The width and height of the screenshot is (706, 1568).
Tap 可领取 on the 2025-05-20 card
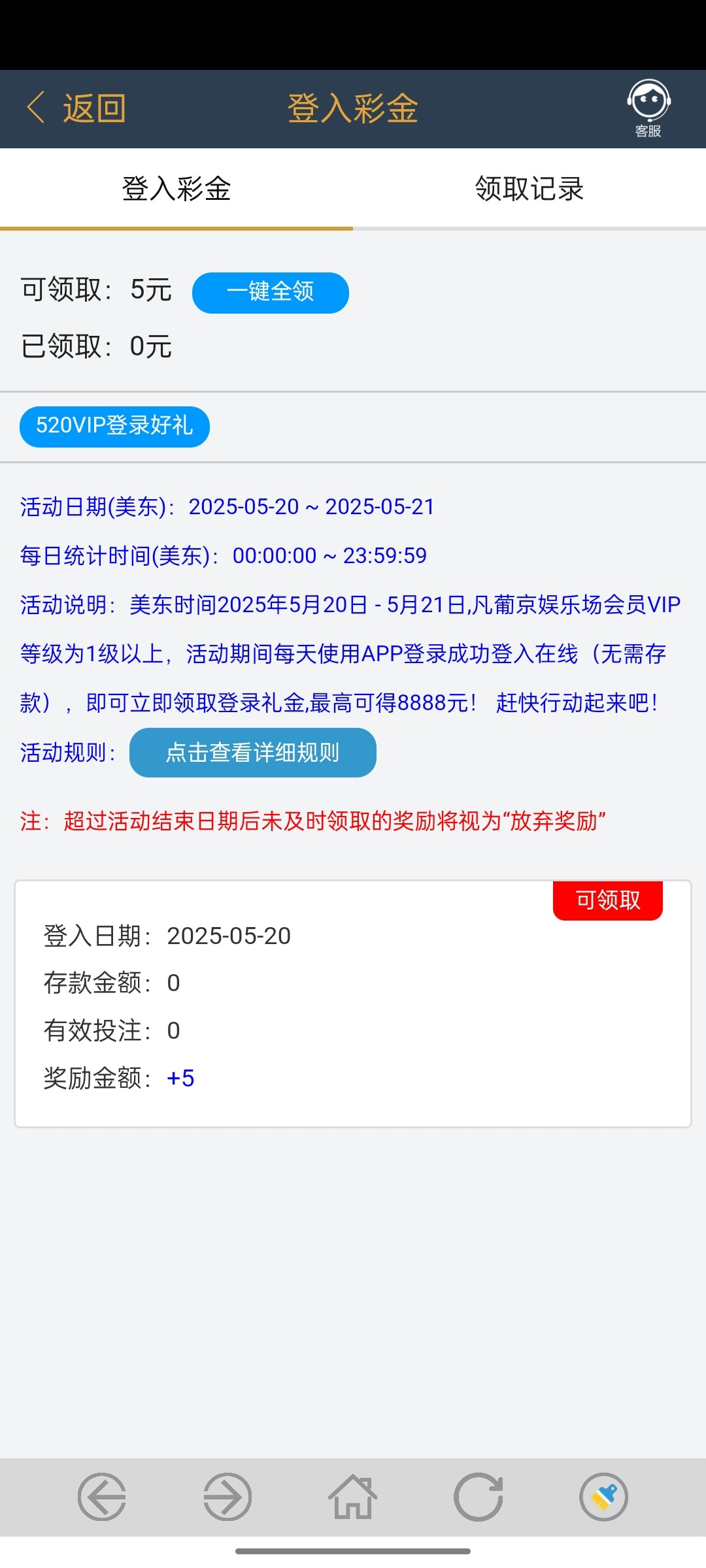tap(608, 900)
